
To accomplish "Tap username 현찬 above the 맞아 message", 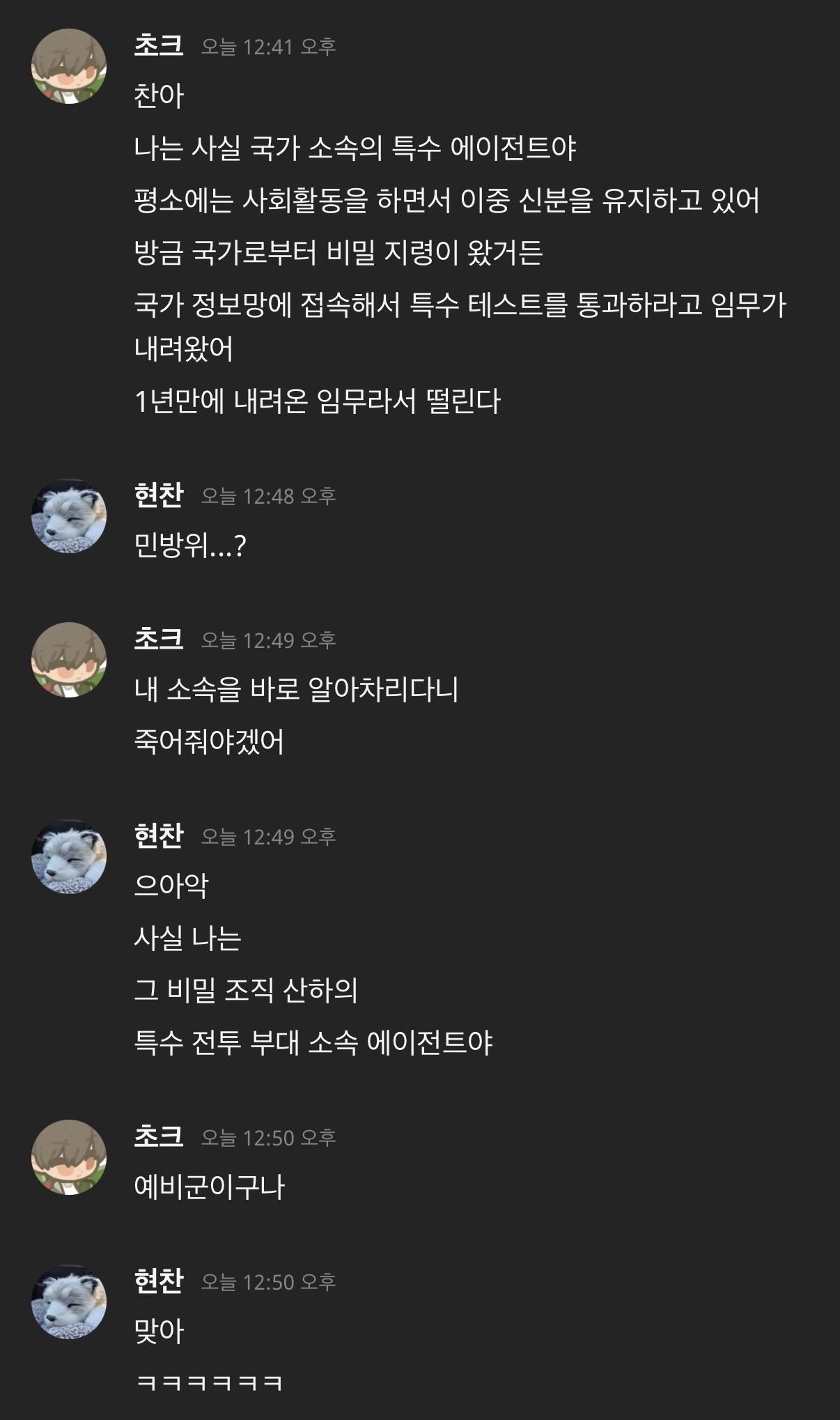I will pos(159,1281).
